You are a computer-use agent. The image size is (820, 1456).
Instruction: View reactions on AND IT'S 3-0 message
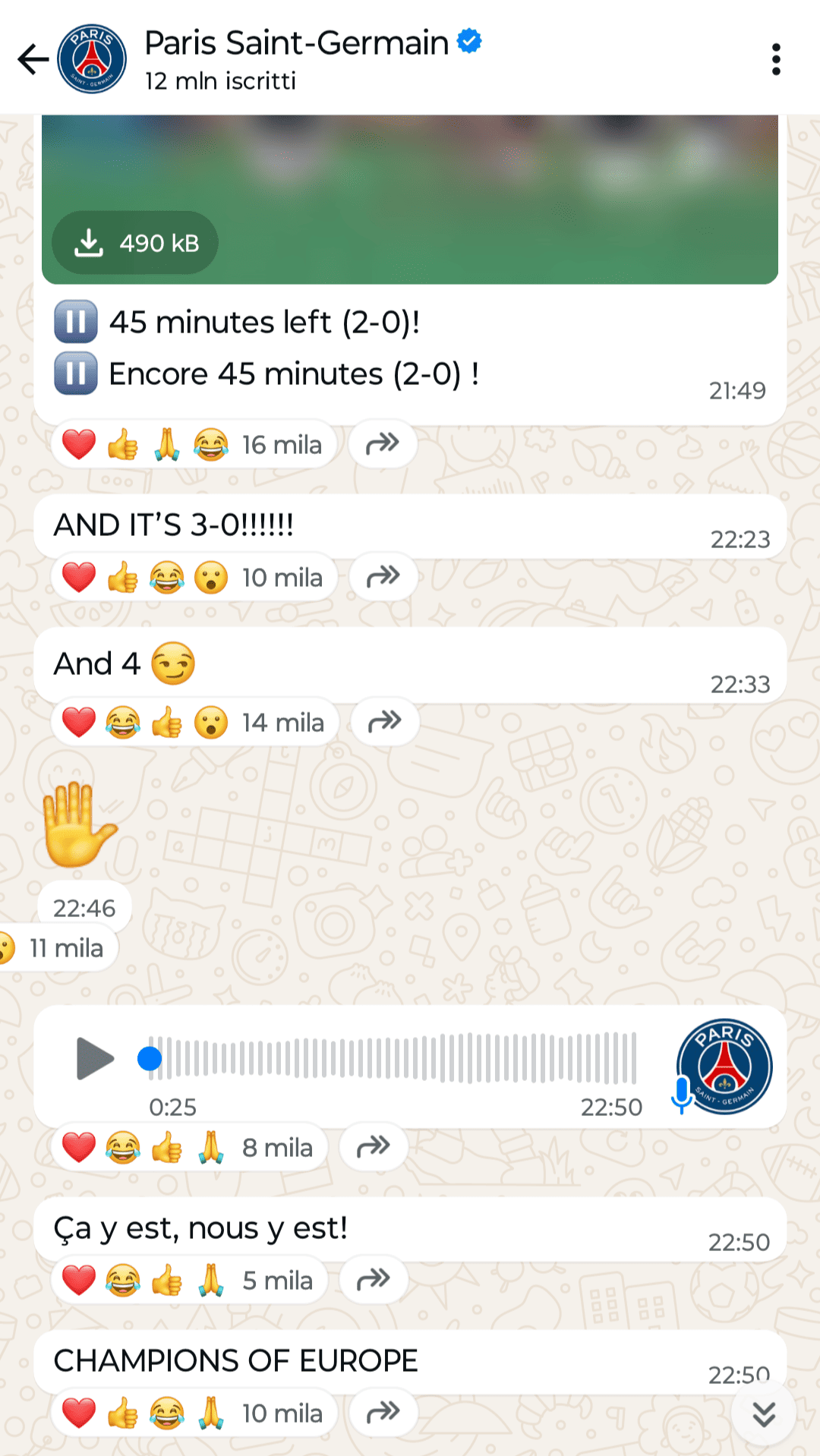pyautogui.click(x=194, y=578)
